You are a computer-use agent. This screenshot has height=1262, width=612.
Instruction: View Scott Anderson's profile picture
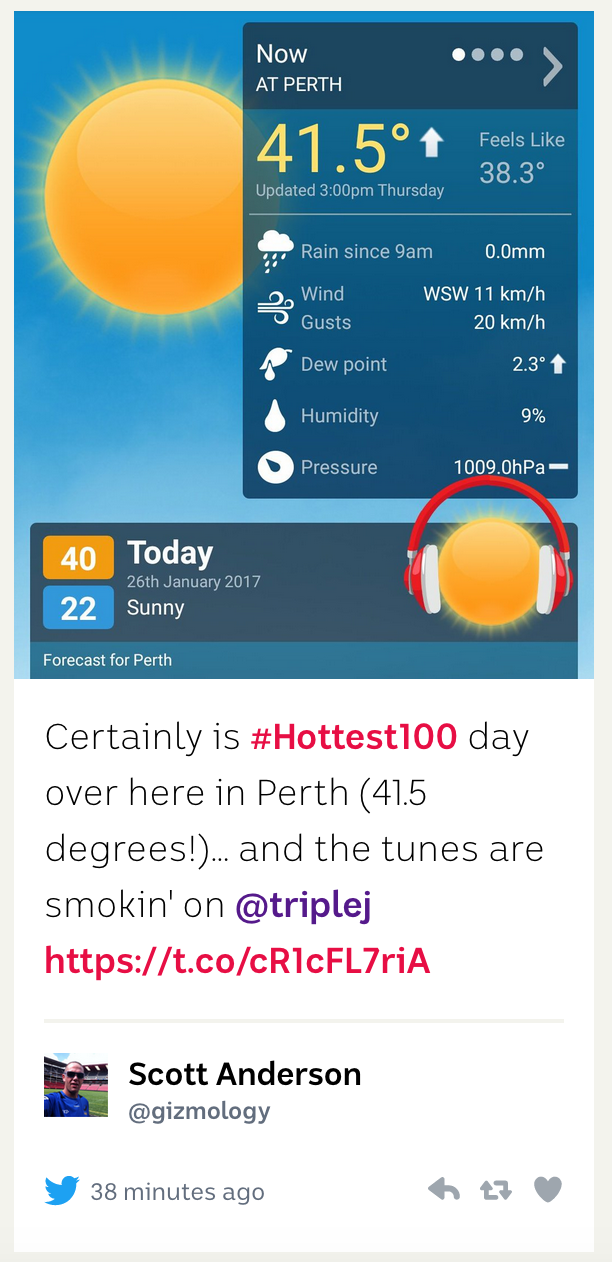(x=76, y=1085)
